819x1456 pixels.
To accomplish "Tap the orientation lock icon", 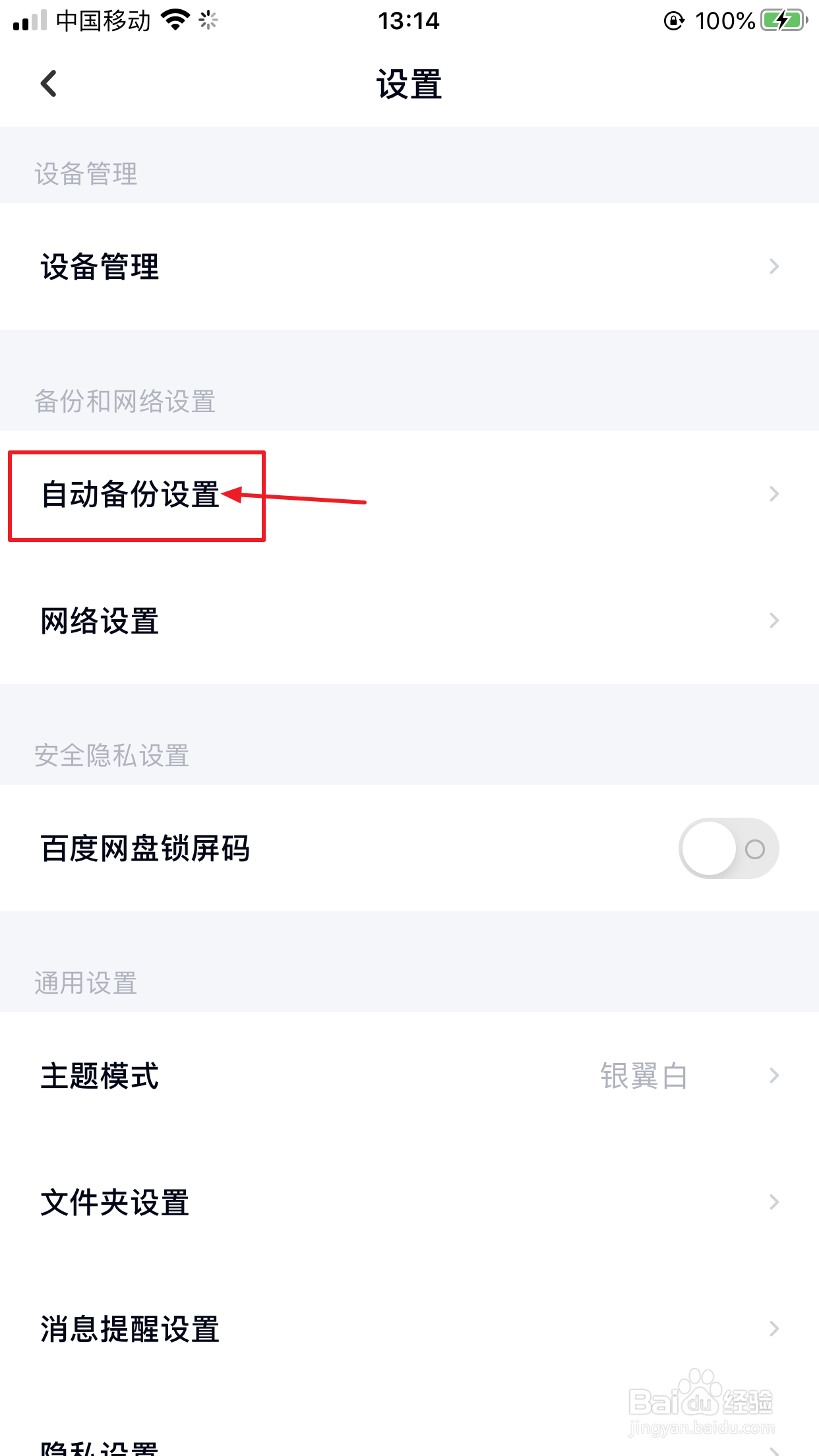I will pyautogui.click(x=672, y=20).
